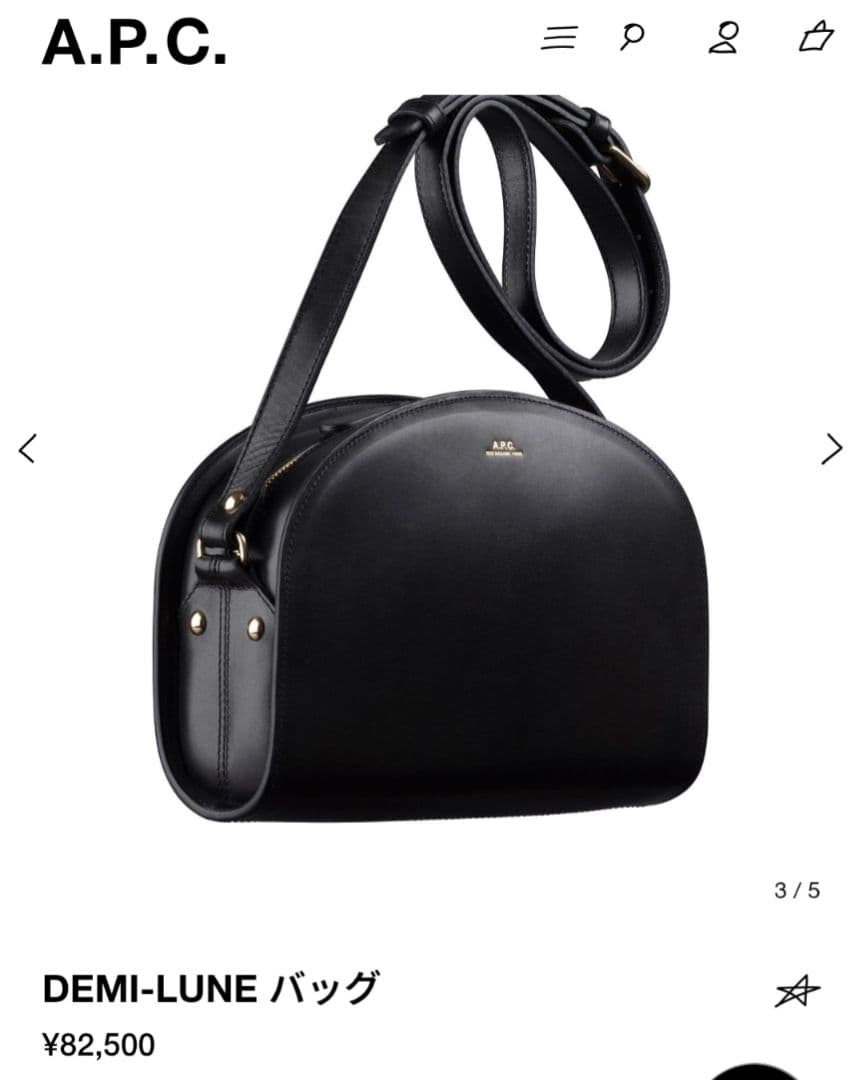862x1080 pixels.
Task: Go to the A.P.C. home page
Action: click(x=134, y=43)
